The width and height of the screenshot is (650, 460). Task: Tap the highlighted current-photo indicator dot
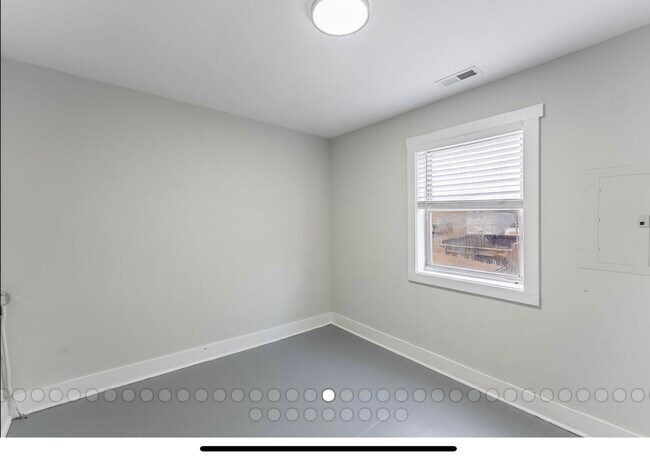328,395
